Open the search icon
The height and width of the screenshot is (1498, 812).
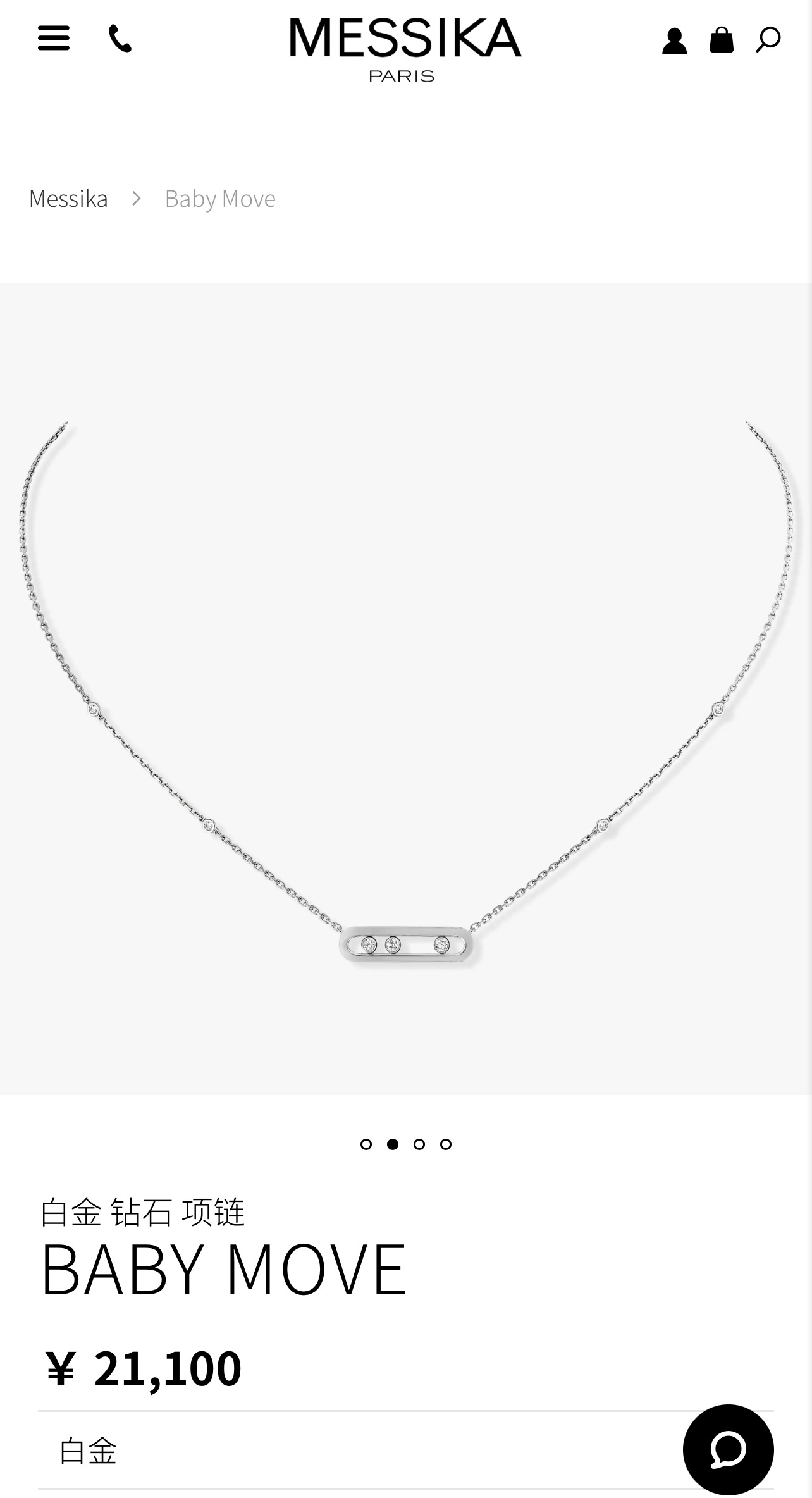[769, 39]
